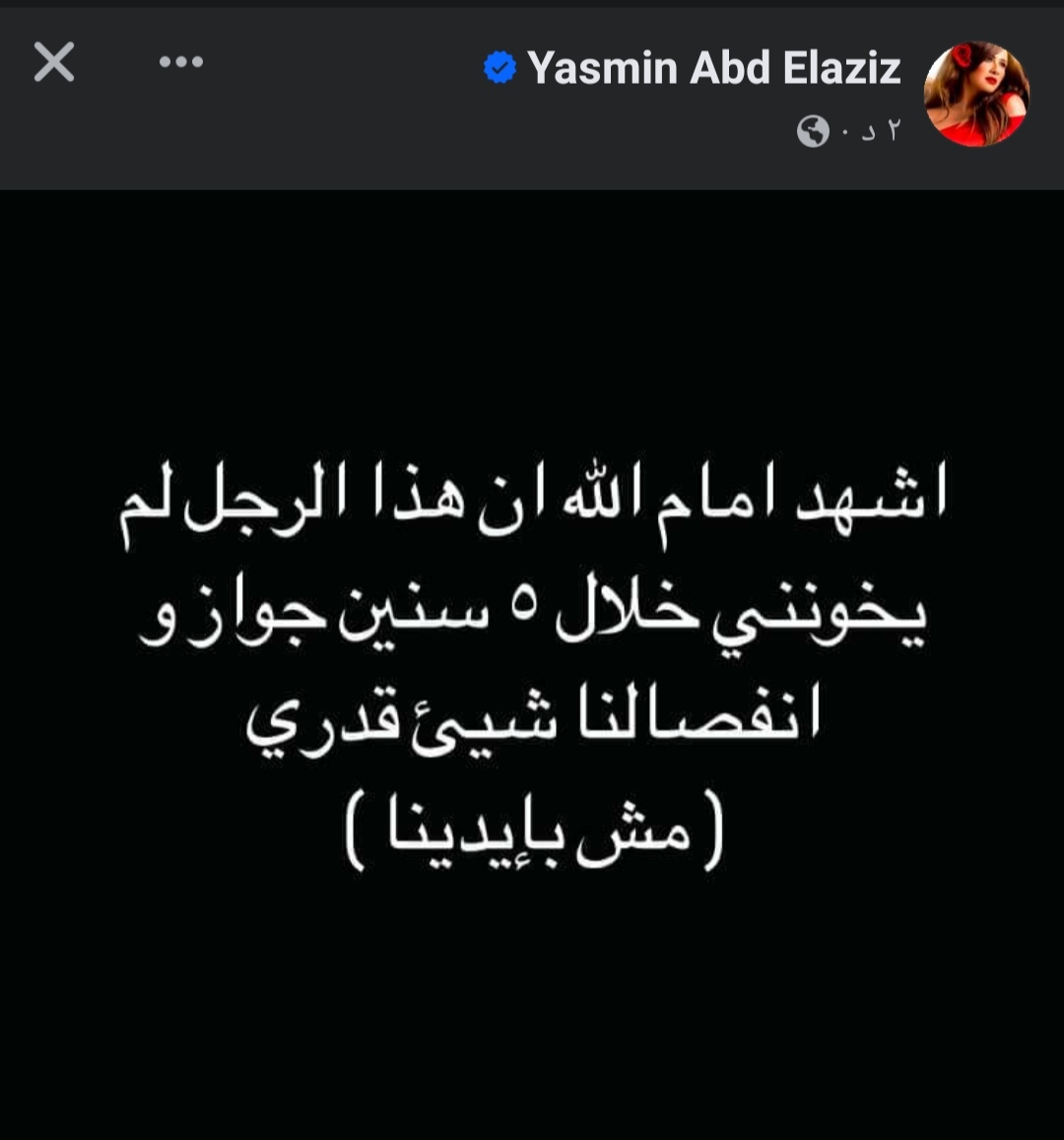Viewport: 1064px width, 1140px height.
Task: Tap the Yasmin Abd Elaziz name
Action: click(x=713, y=68)
